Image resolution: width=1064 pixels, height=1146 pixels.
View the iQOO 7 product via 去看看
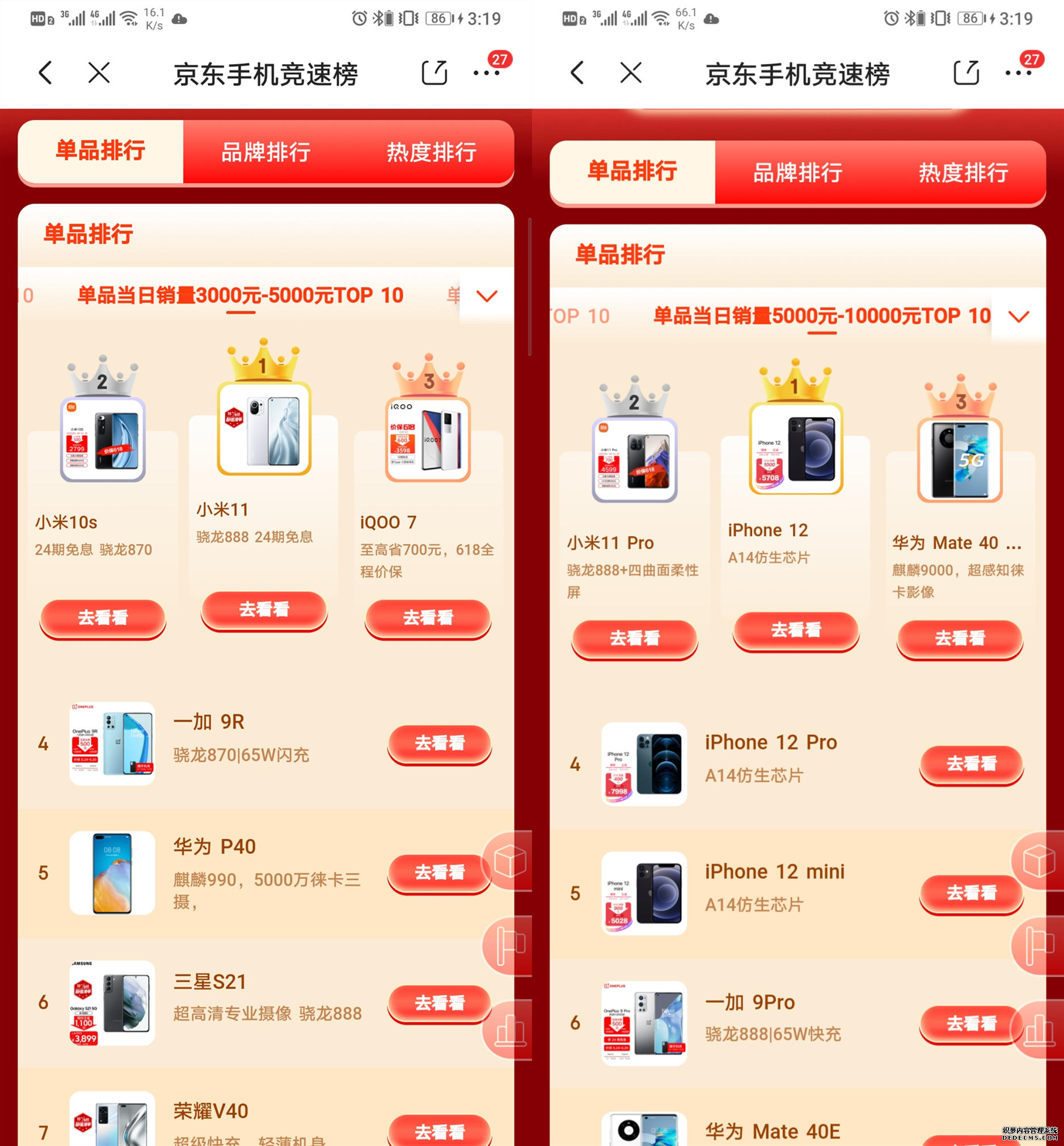pyautogui.click(x=428, y=618)
